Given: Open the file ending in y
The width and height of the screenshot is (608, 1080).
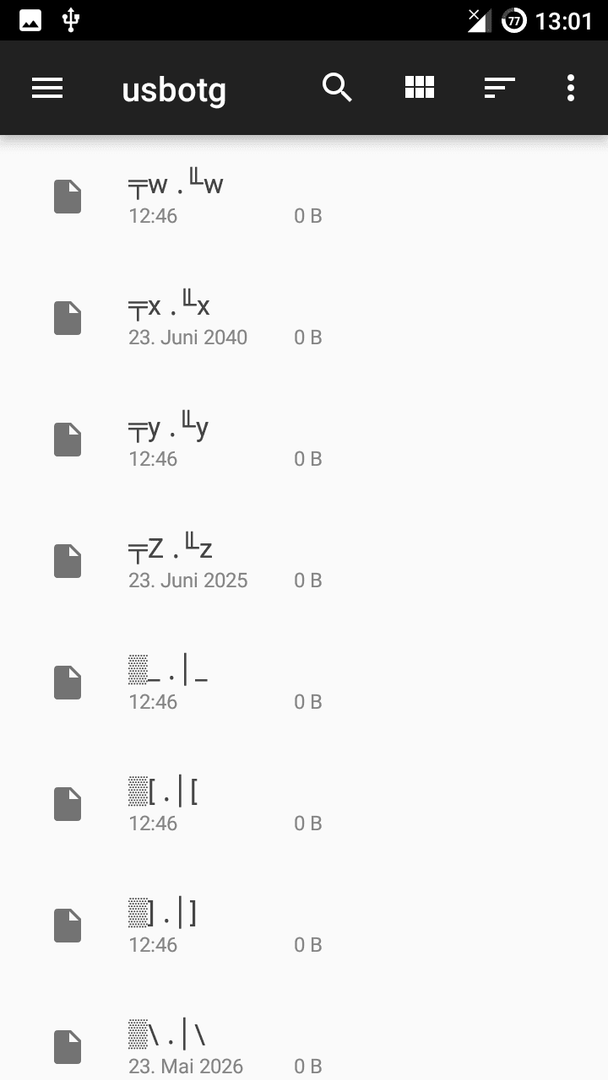Looking at the screenshot, I should point(304,439).
